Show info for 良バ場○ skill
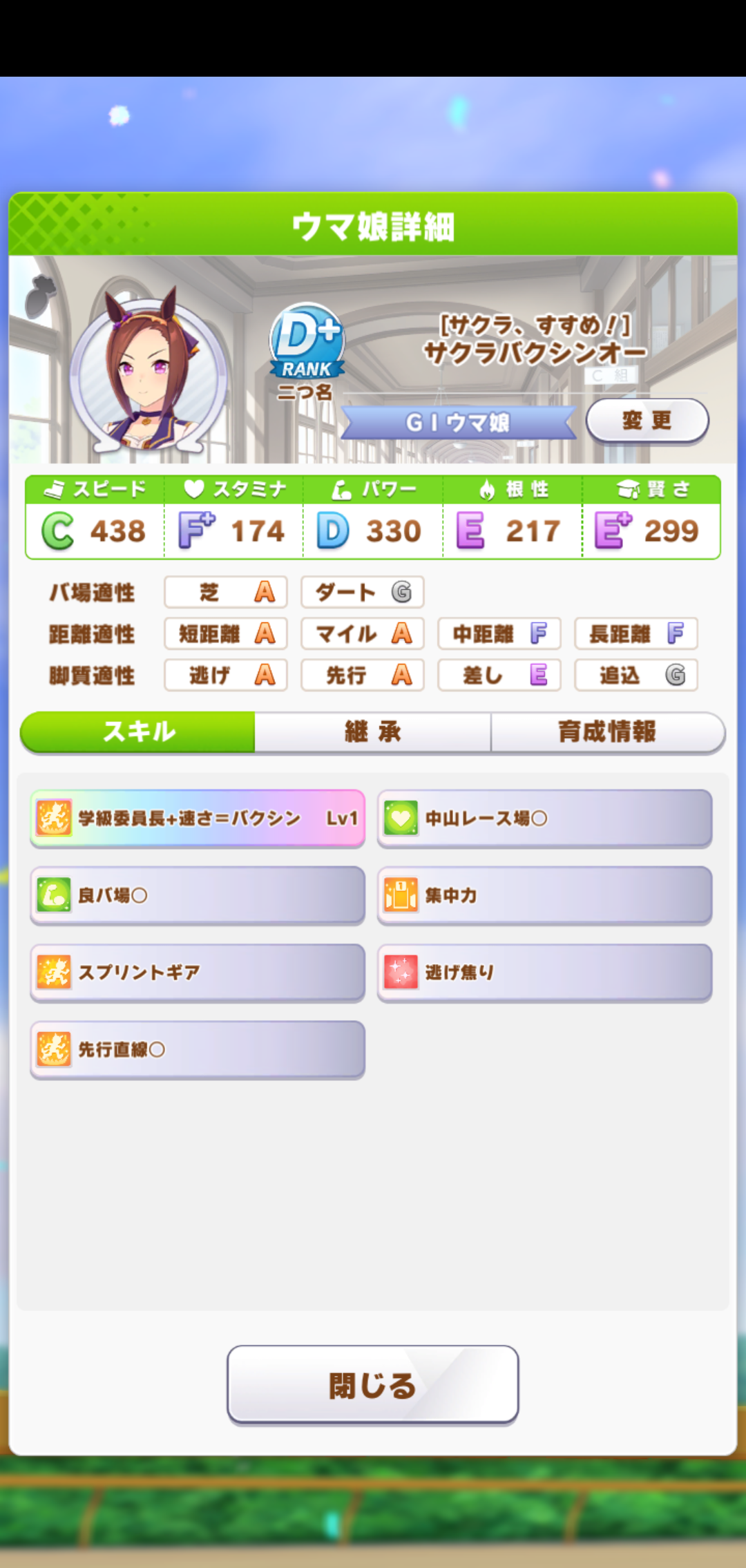The width and height of the screenshot is (746, 1568). point(198,896)
